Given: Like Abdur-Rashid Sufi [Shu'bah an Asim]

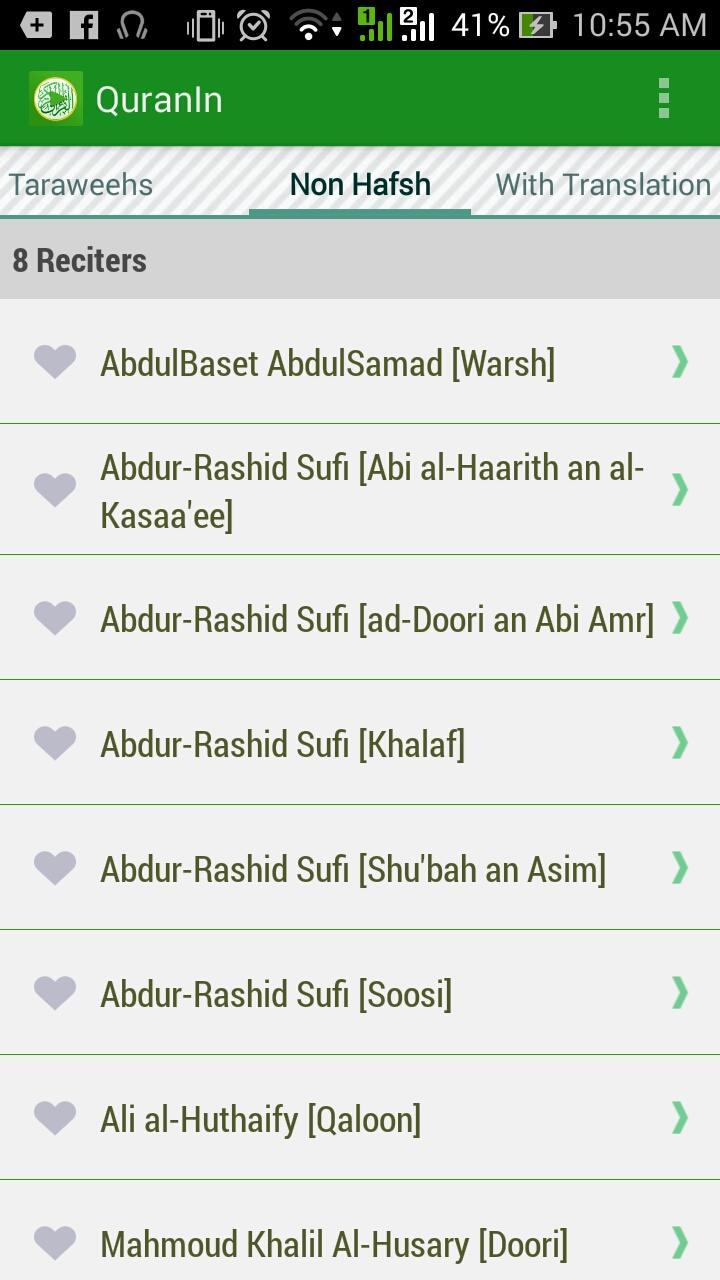Looking at the screenshot, I should point(55,867).
